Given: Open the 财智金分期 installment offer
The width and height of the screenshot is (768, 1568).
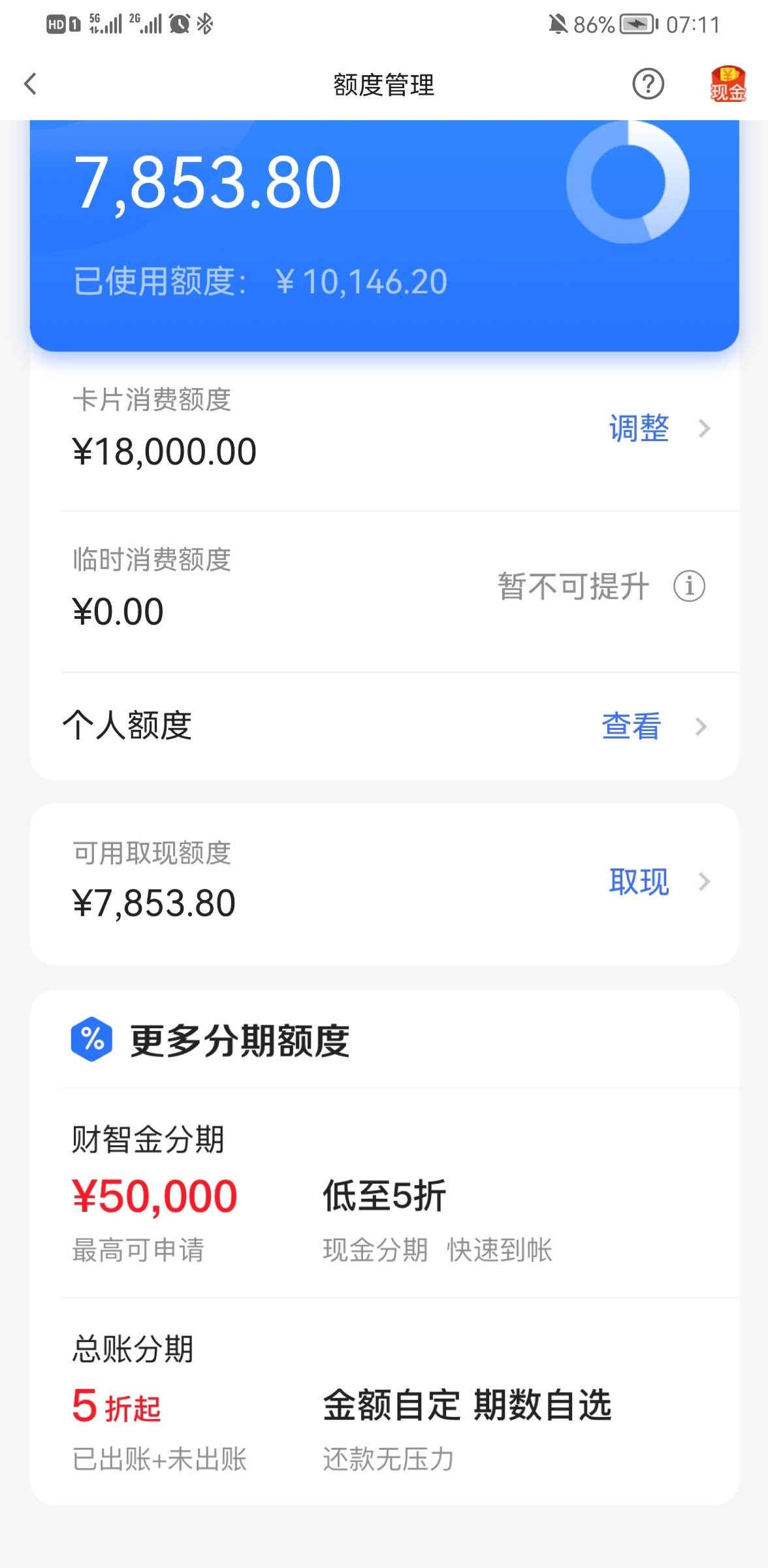Looking at the screenshot, I should pos(385,1193).
